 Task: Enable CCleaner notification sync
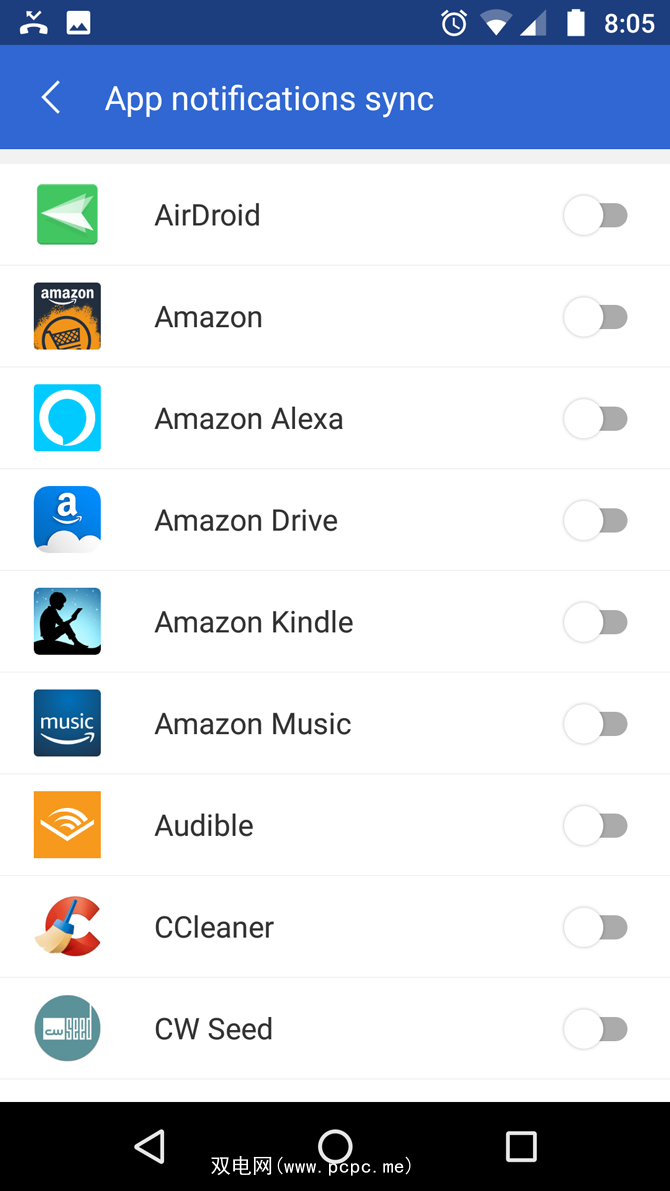click(x=596, y=928)
